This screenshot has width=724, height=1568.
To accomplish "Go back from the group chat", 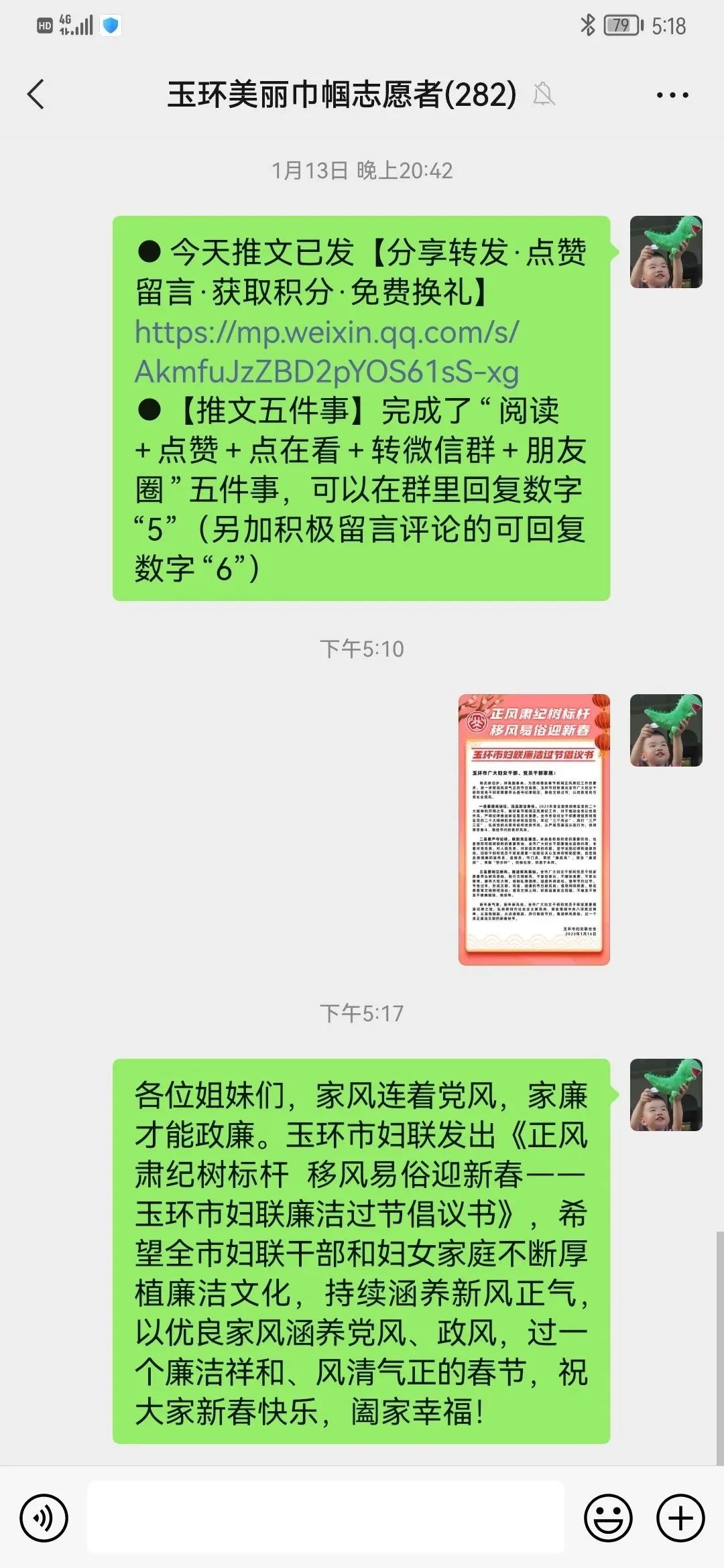I will (x=36, y=94).
